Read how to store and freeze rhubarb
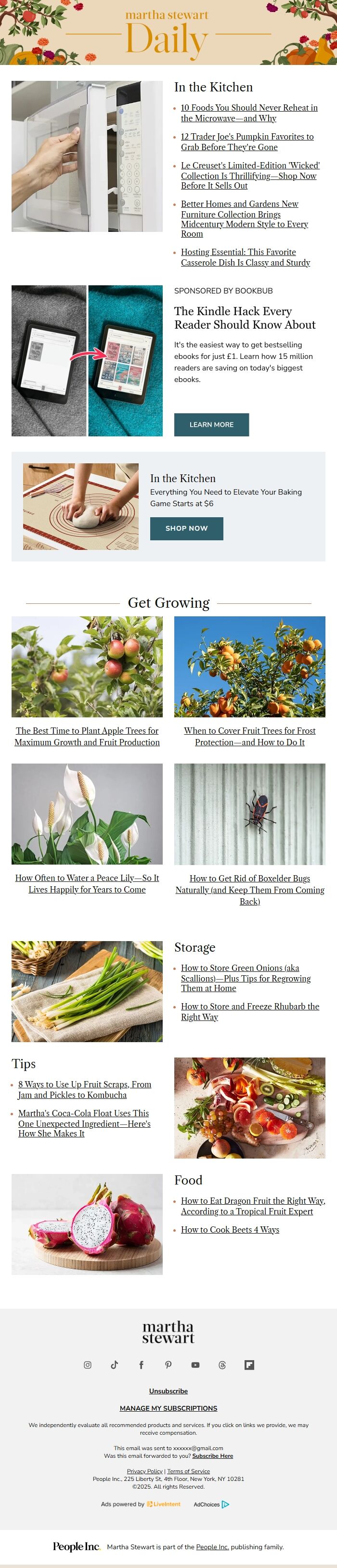The width and height of the screenshot is (337, 1568). pos(250,1011)
